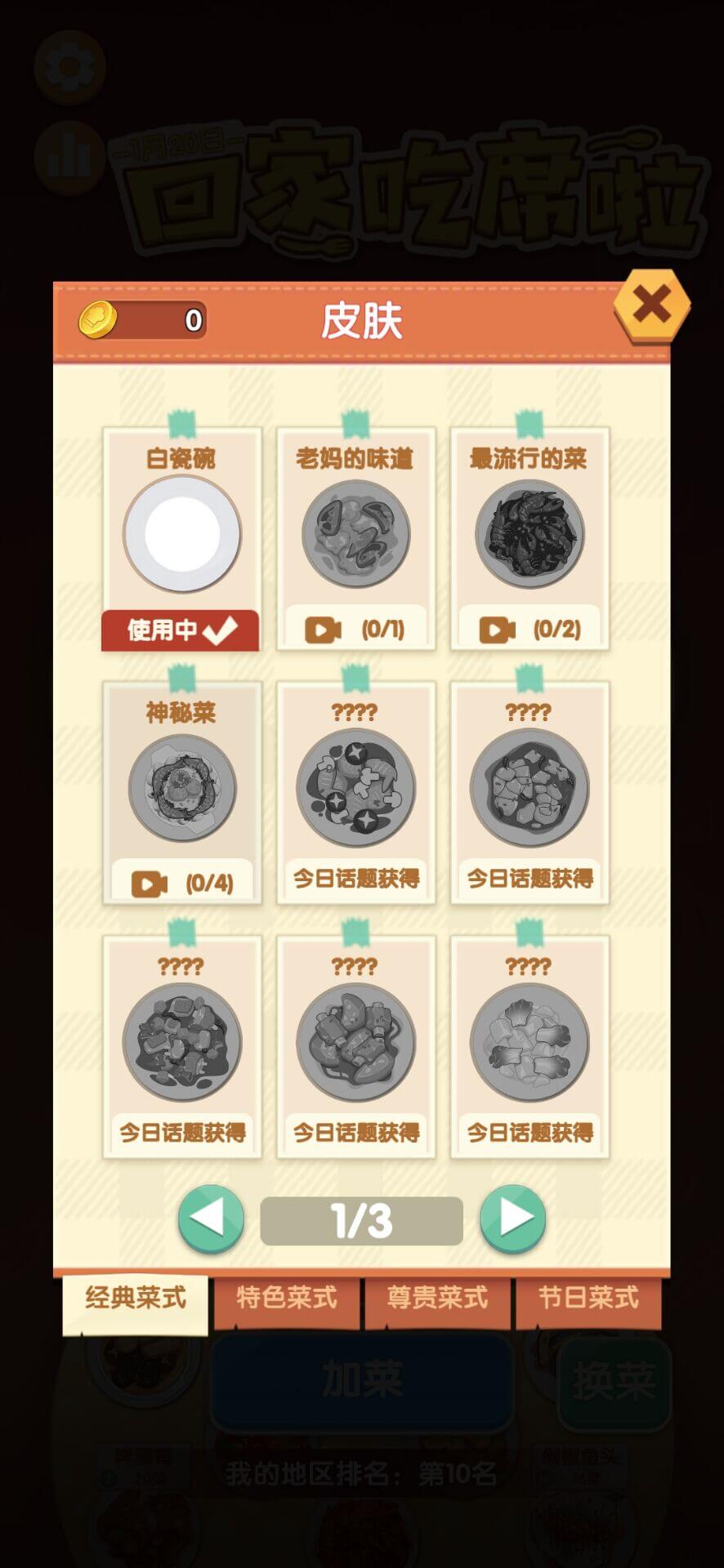Go to the next skin page
The height and width of the screenshot is (1568, 724).
click(512, 1219)
